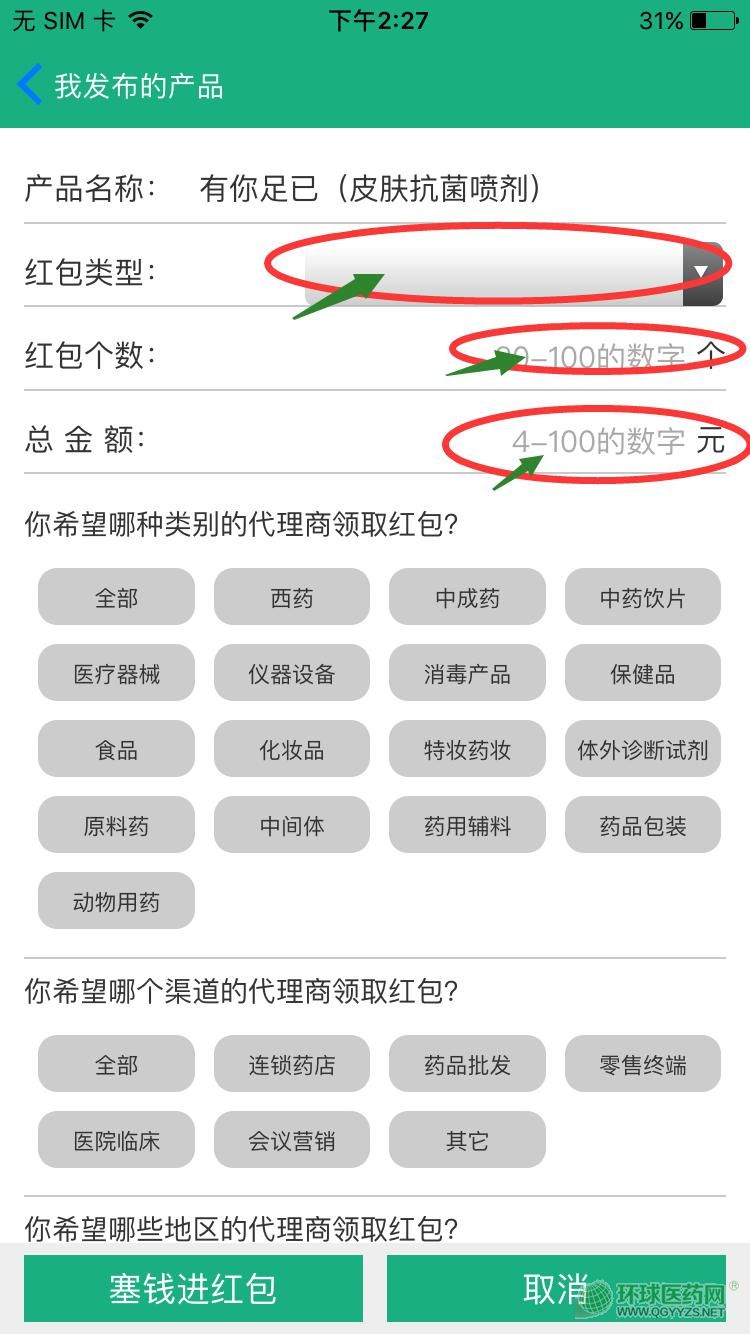Pick 医院临床 as the channel
The image size is (750, 1334).
pos(116,1141)
